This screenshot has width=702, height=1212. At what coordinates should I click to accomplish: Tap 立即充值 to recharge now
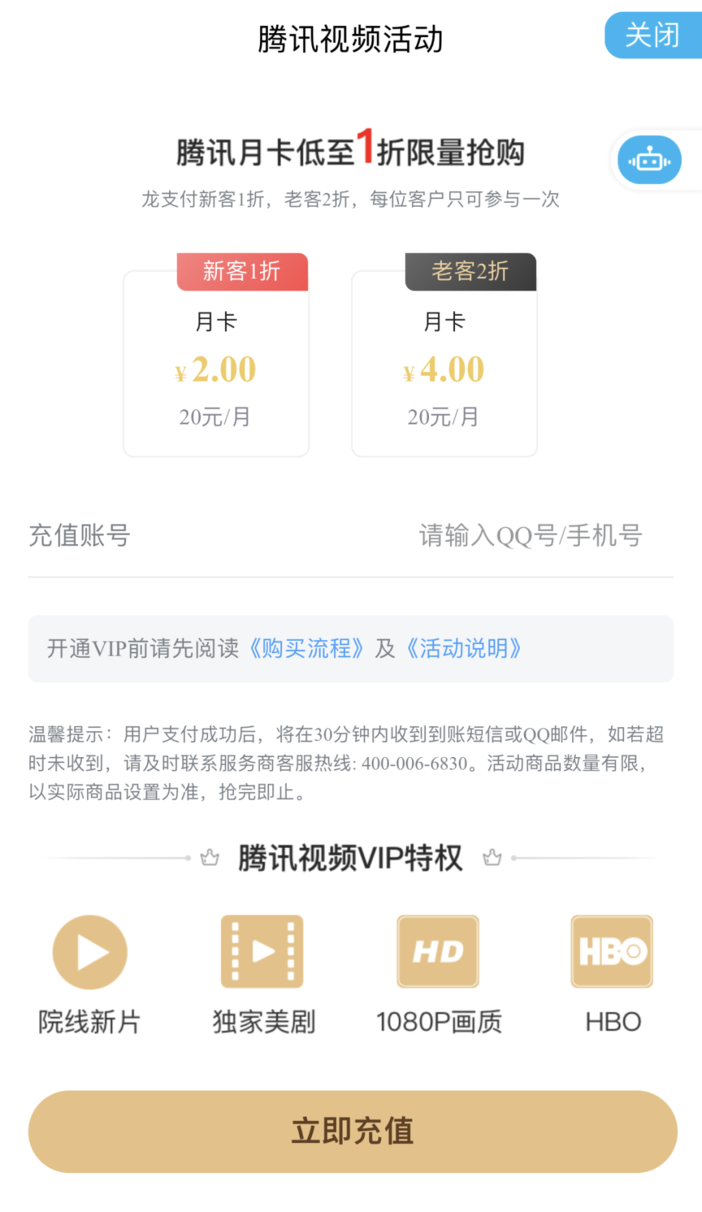coord(352,1131)
